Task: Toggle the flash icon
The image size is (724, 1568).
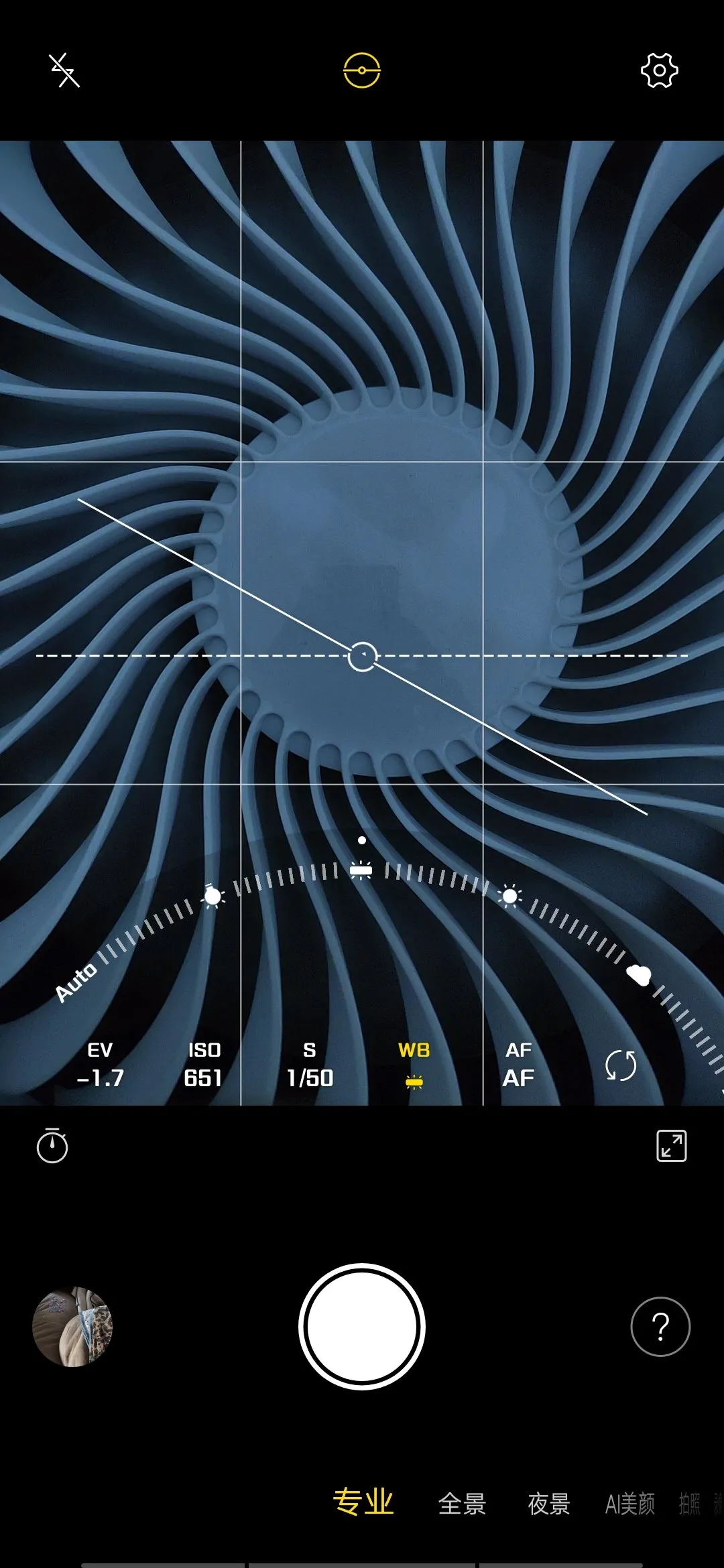Action: tap(64, 70)
